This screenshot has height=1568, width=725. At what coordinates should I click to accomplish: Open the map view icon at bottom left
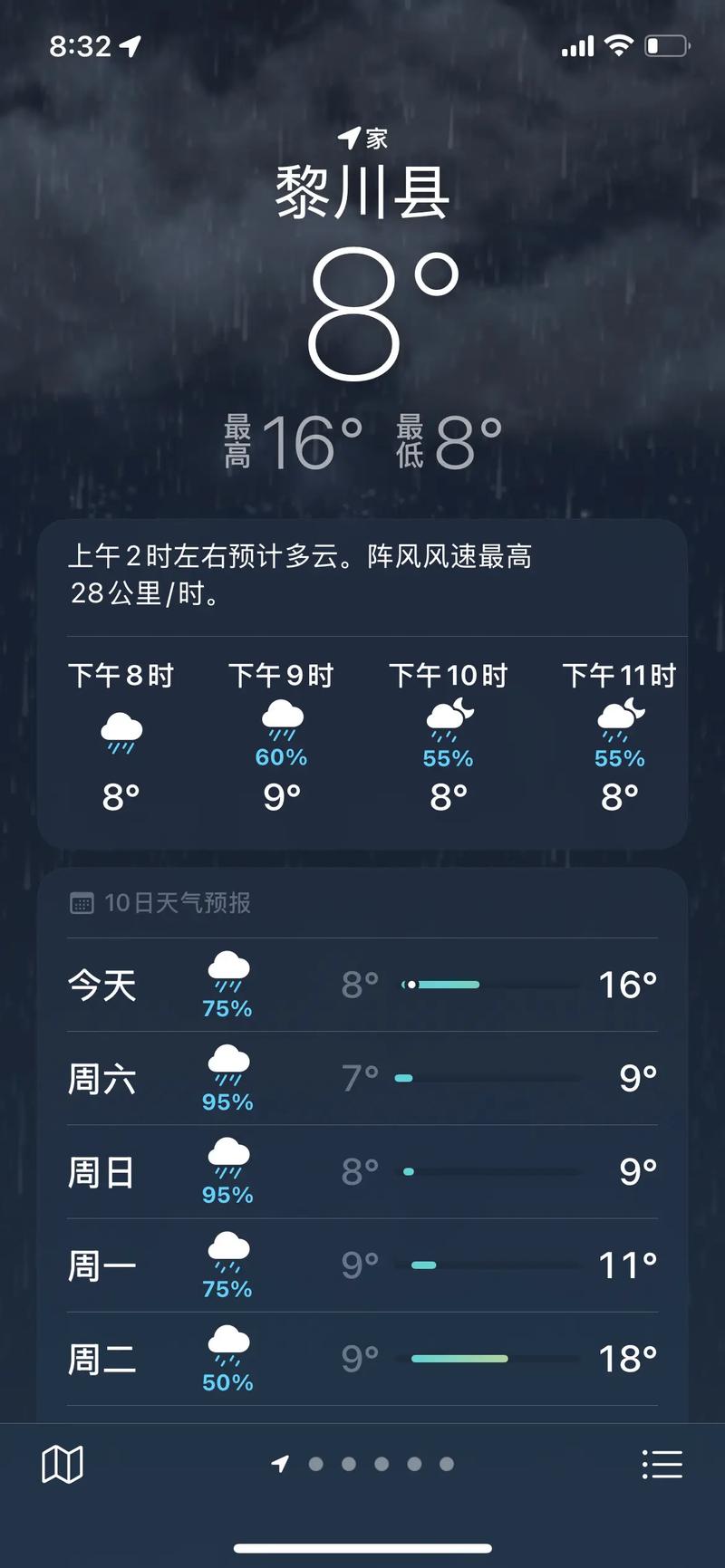[63, 1464]
